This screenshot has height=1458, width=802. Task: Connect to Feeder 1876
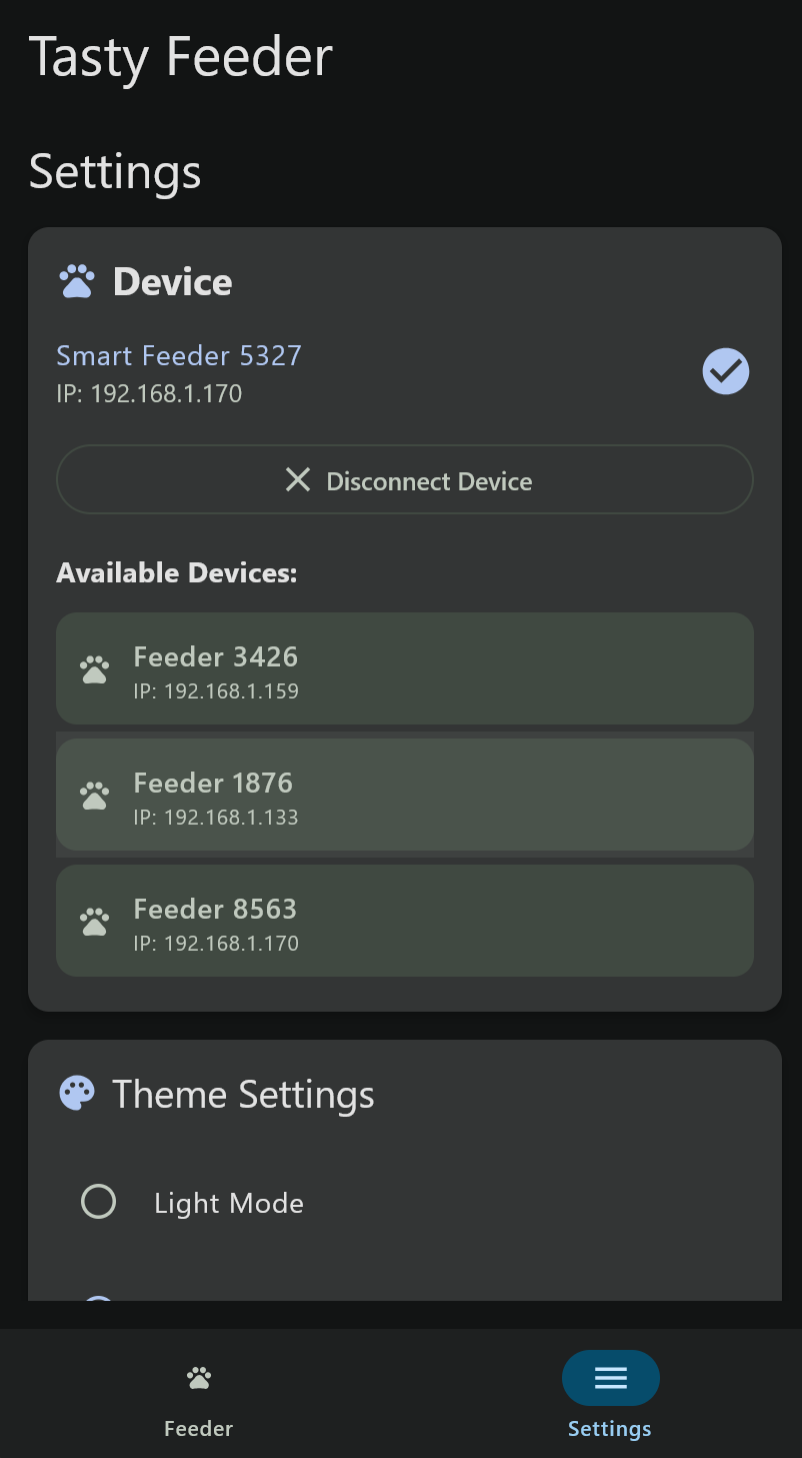(x=404, y=795)
